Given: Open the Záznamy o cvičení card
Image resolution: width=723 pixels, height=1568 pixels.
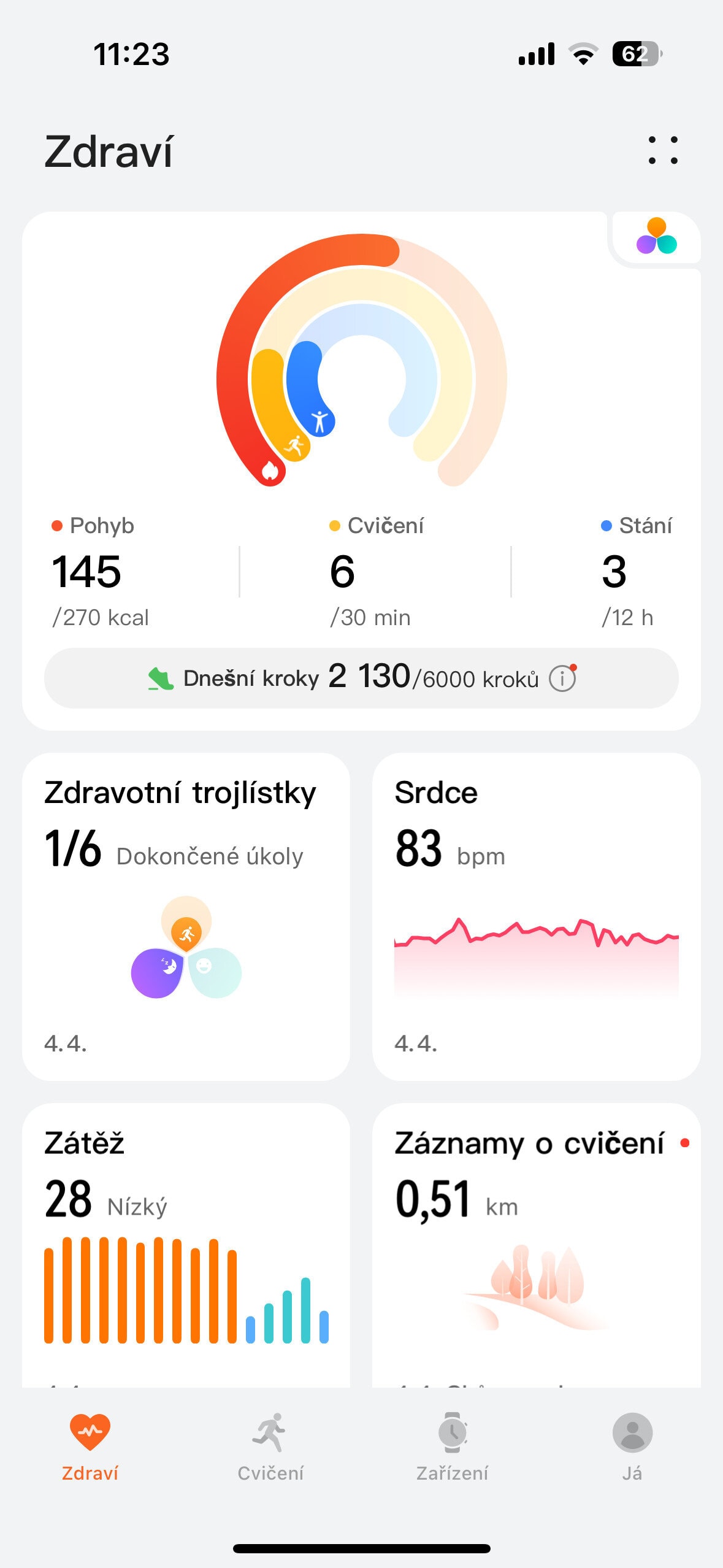Looking at the screenshot, I should (x=537, y=1245).
